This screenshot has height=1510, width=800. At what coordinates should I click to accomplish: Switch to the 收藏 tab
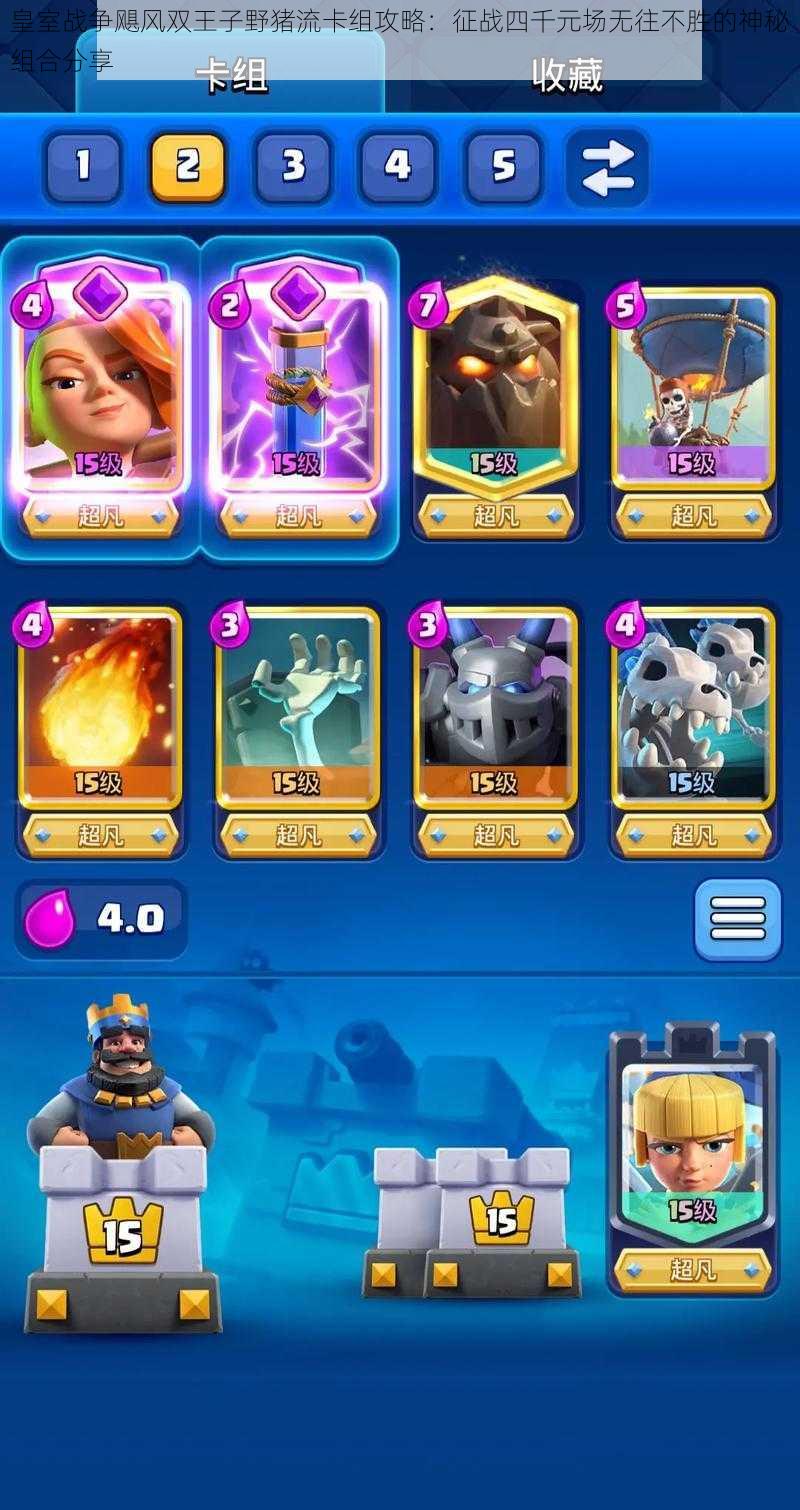(566, 76)
